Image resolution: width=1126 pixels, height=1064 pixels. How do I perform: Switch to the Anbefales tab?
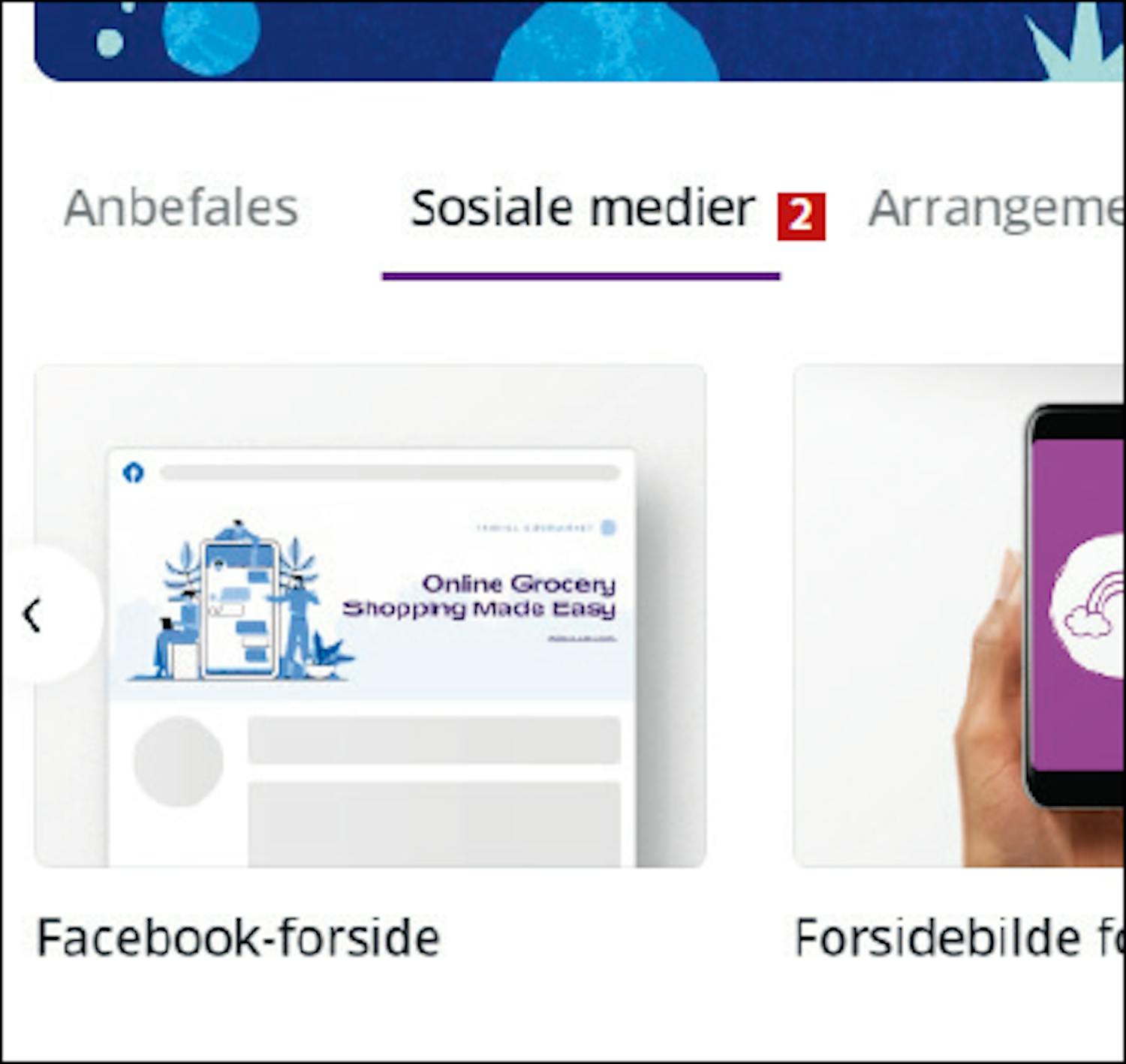click(x=181, y=209)
